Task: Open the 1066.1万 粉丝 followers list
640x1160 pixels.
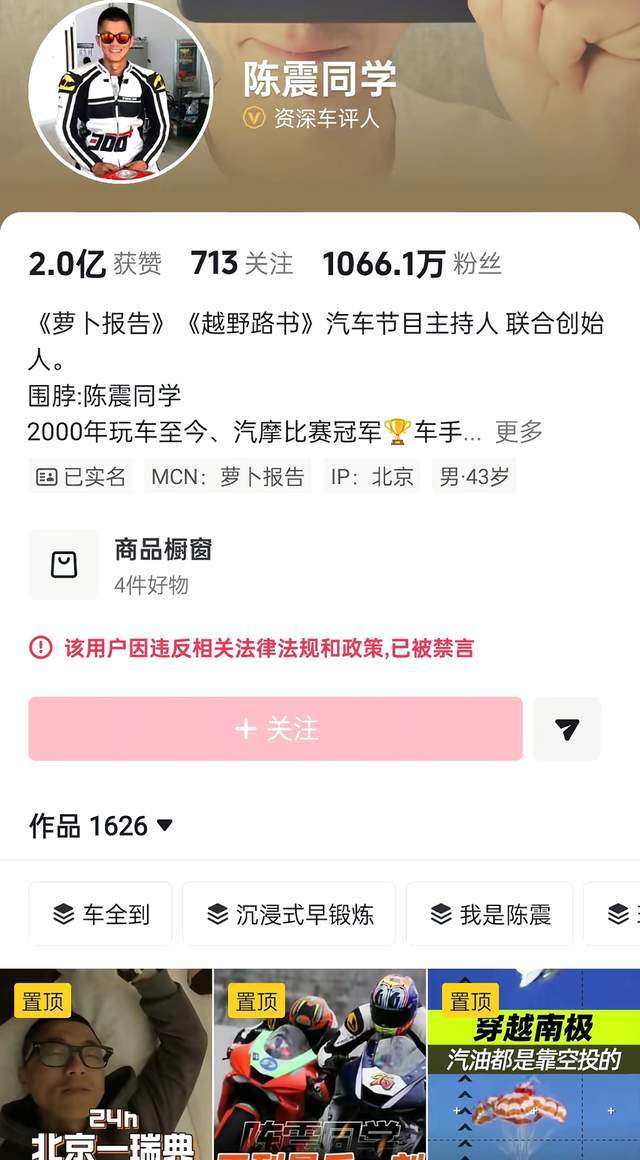Action: tap(411, 264)
